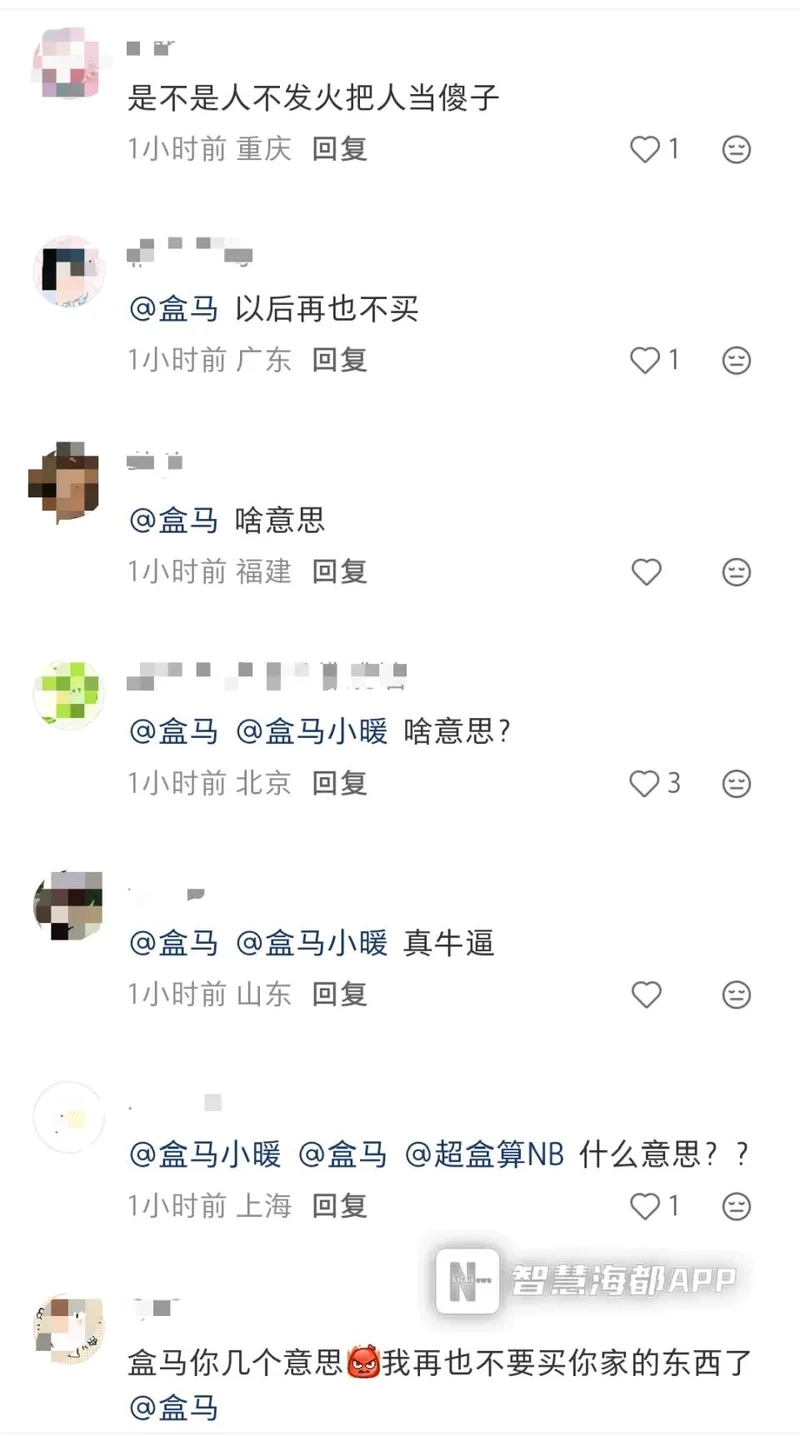Reply to the 广东 comment
The image size is (800, 1436).
(x=340, y=360)
